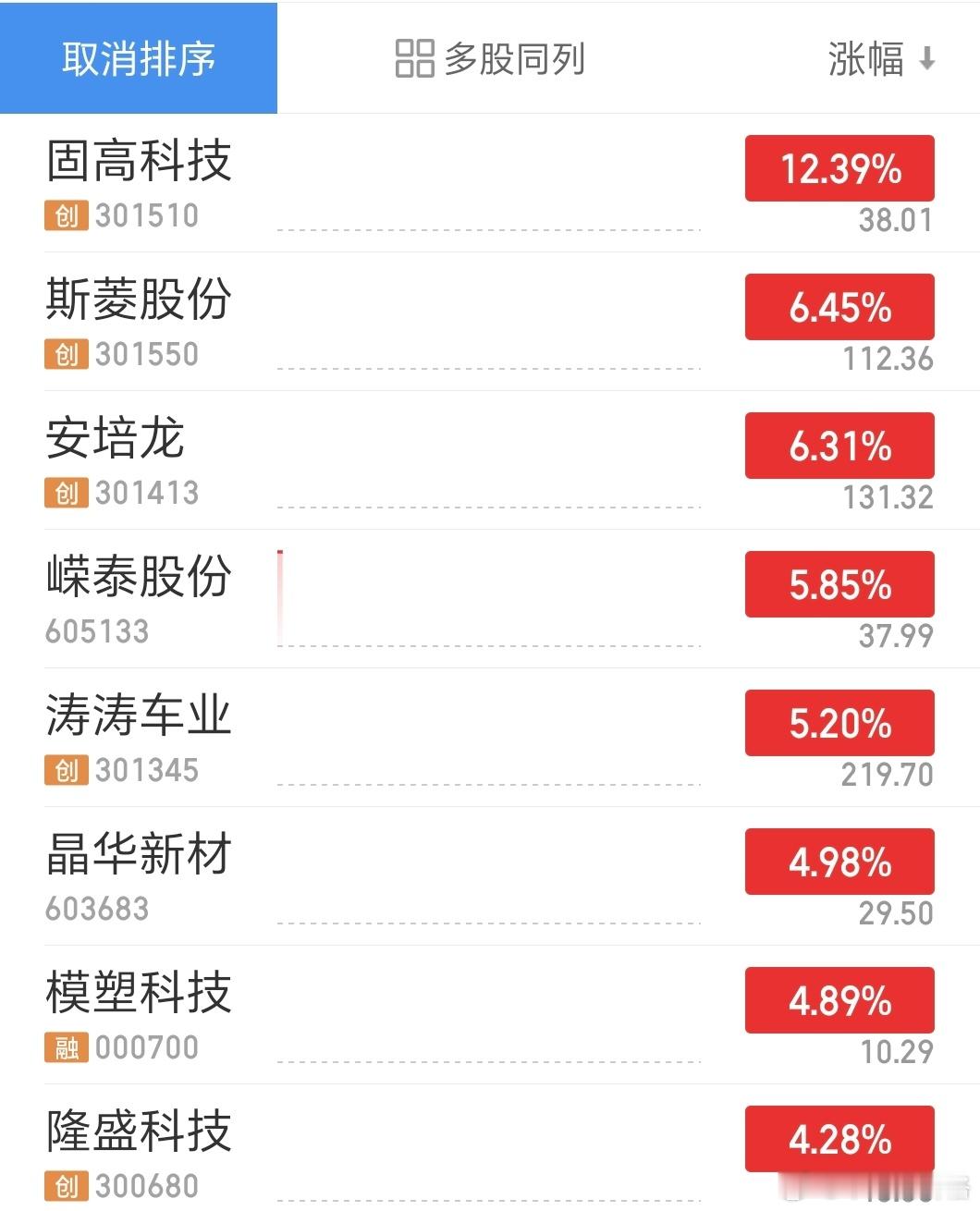Click the 创 board badge beside 固高科技
Viewport: 980px width, 1211px height.
coord(65,215)
